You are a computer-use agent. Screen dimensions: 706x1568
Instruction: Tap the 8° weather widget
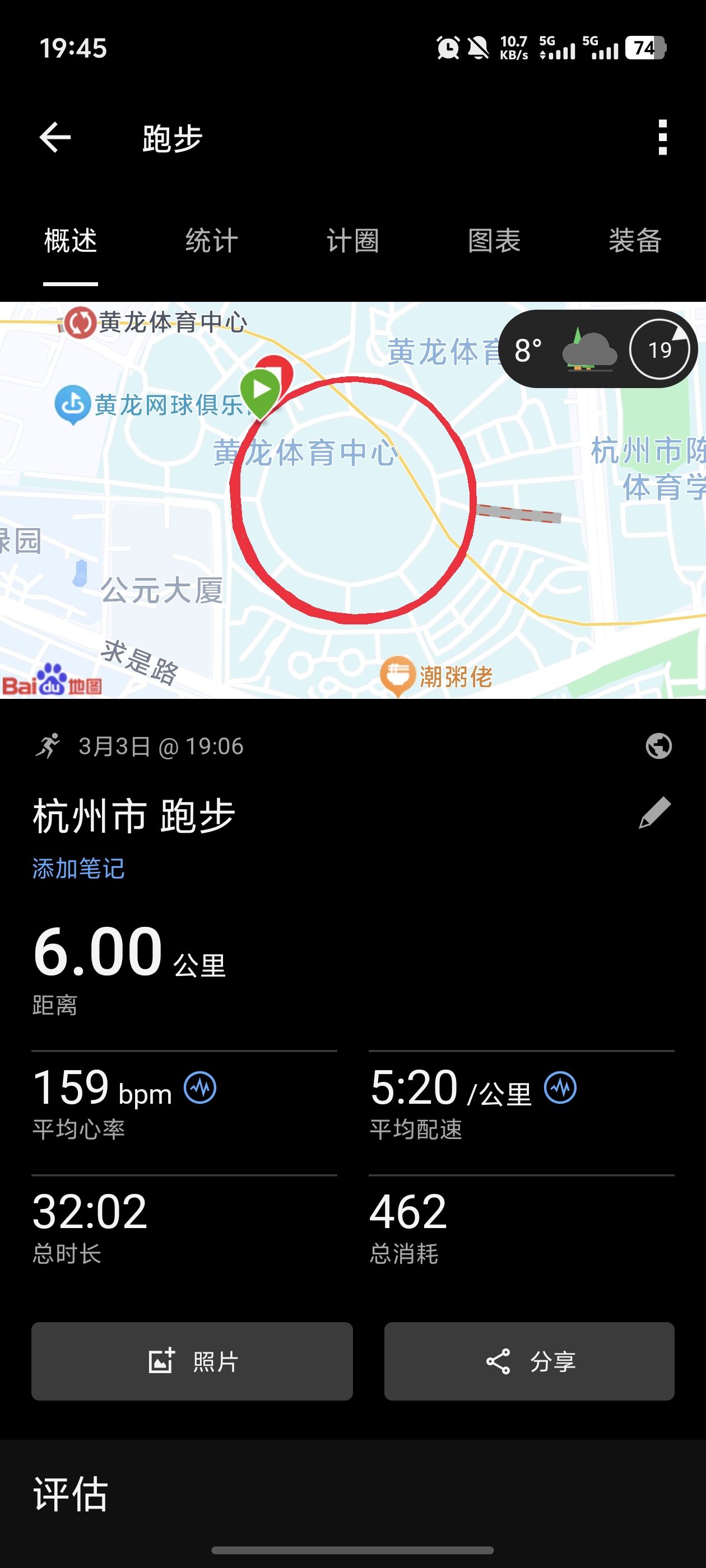point(597,349)
